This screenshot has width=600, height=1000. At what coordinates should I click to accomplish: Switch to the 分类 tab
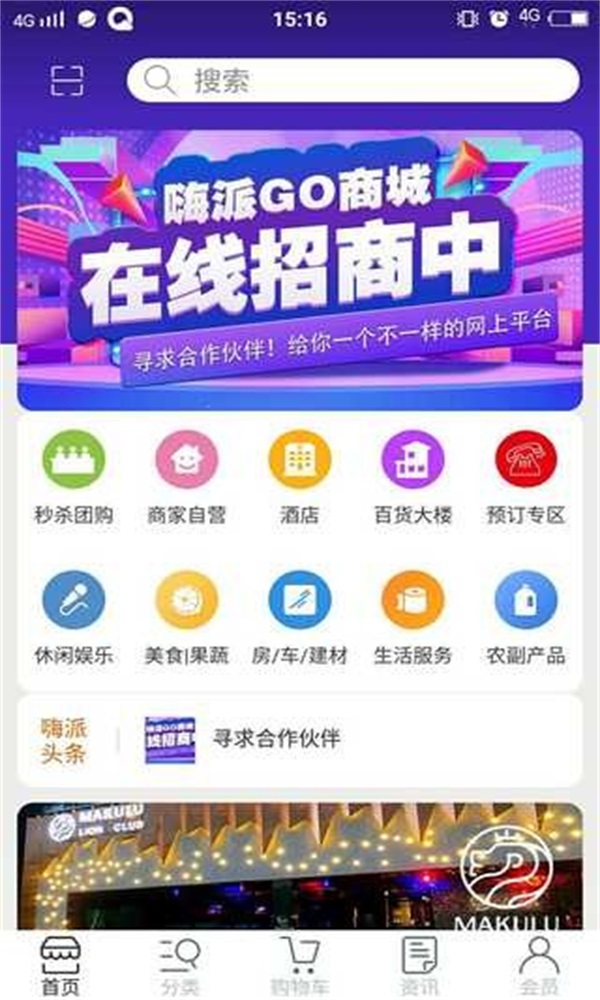coord(180,966)
